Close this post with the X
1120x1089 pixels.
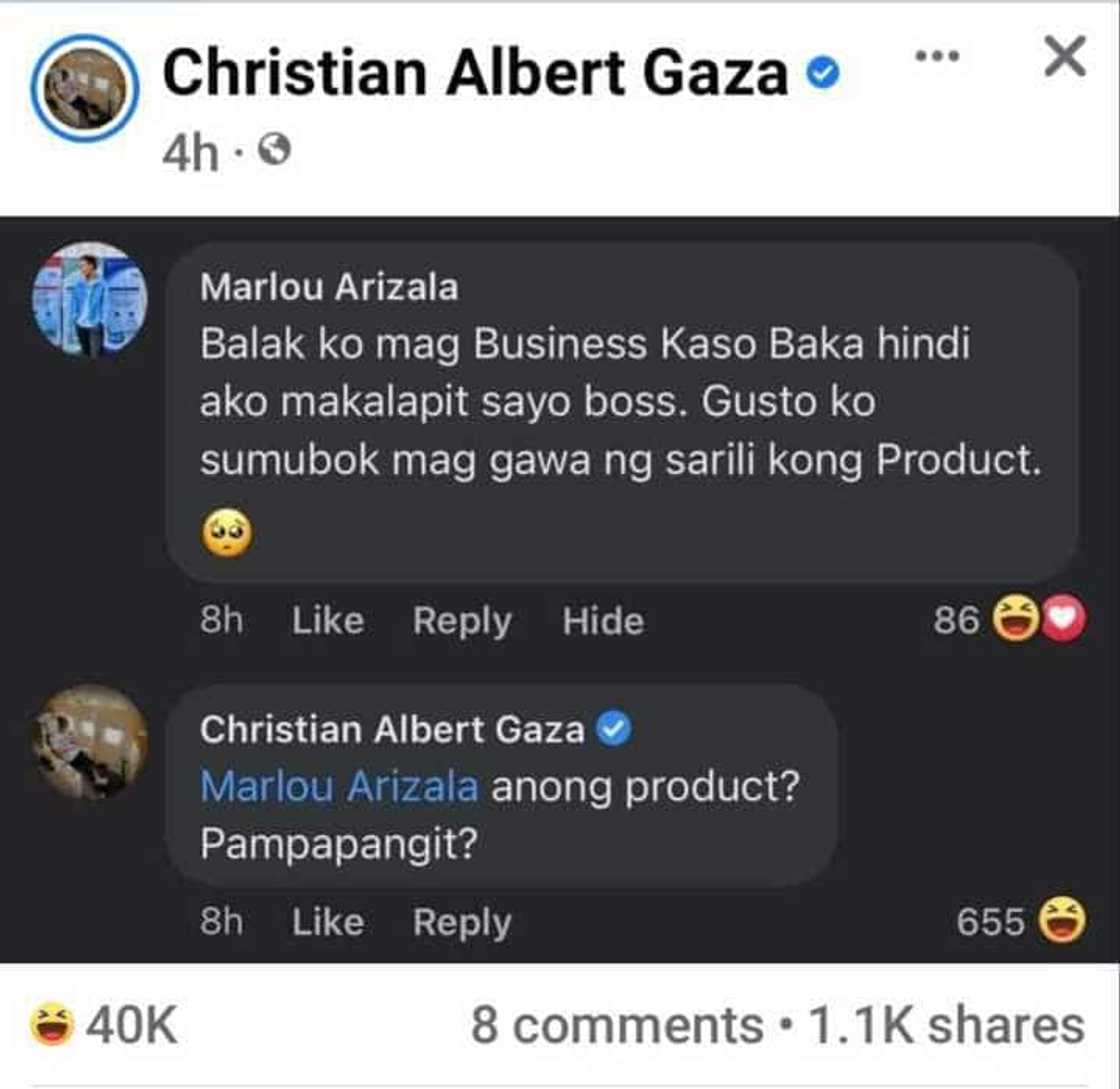pyautogui.click(x=1064, y=58)
